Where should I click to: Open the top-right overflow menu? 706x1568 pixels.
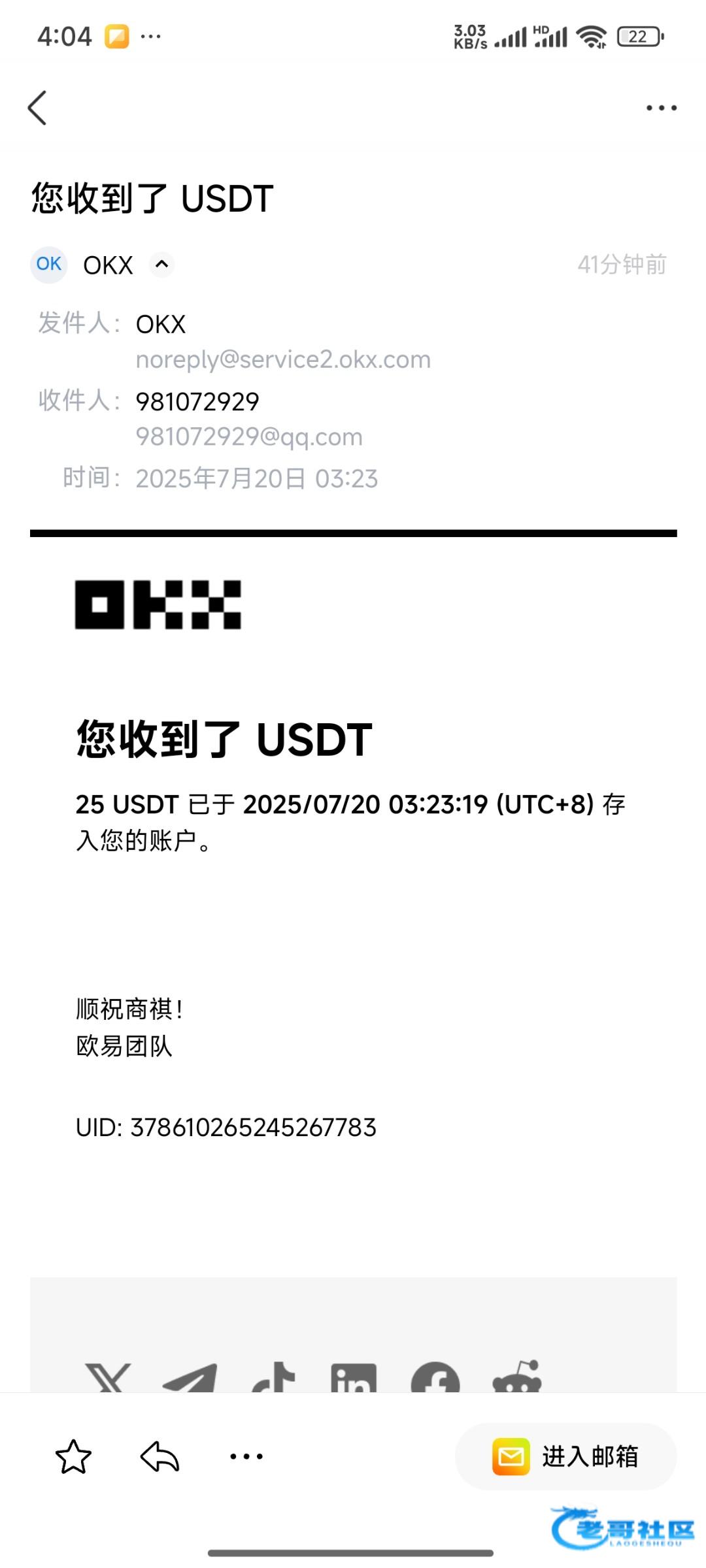point(661,108)
